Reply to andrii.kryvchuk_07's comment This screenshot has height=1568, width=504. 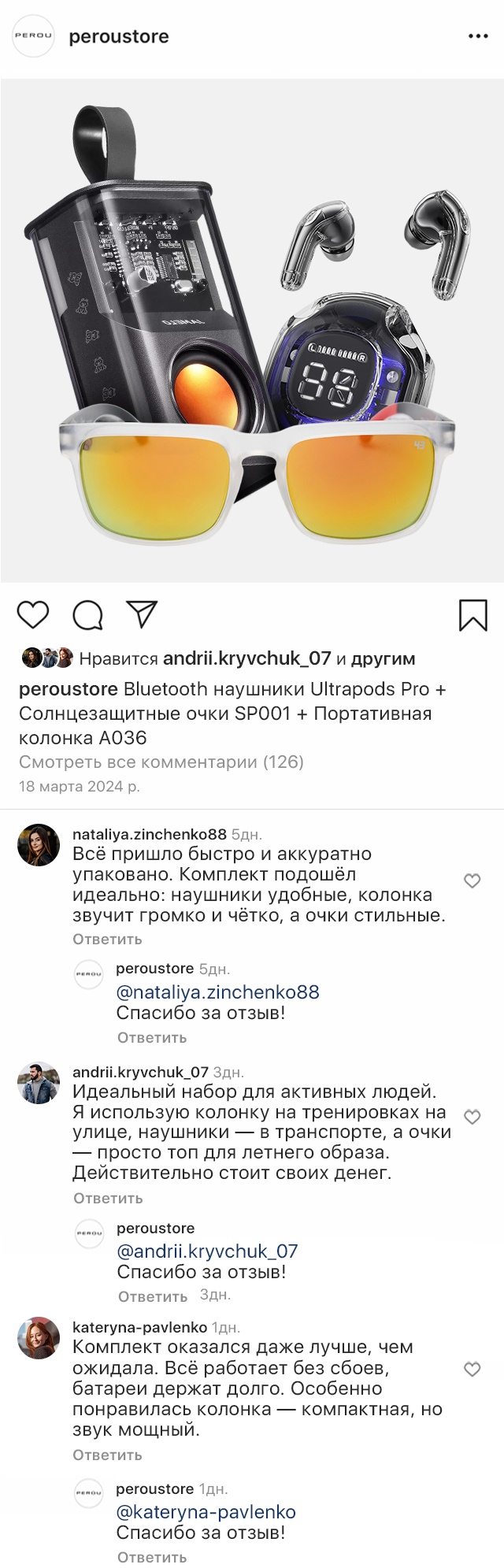pos(108,1198)
